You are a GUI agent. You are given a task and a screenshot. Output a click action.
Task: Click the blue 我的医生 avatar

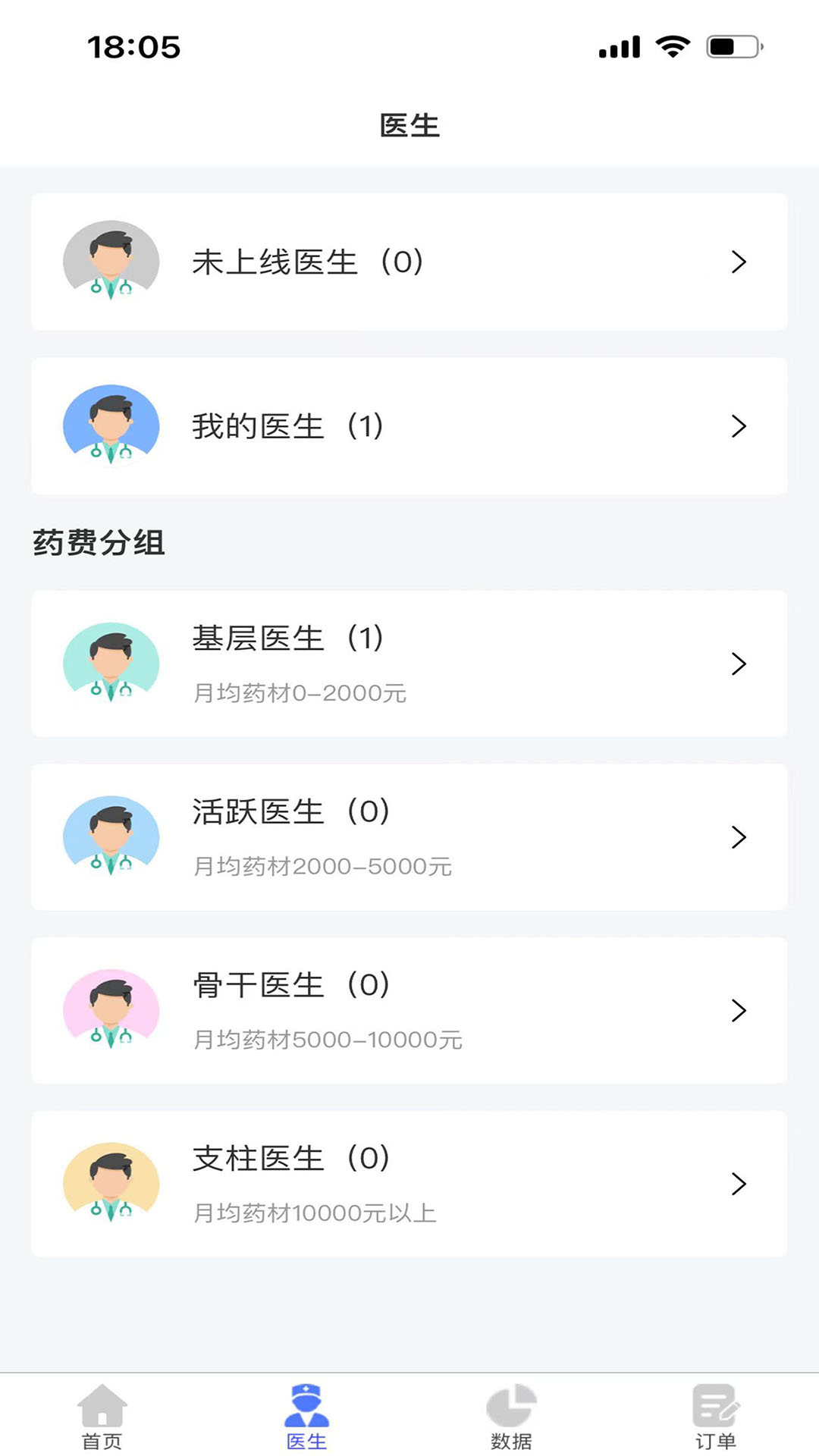click(x=111, y=425)
